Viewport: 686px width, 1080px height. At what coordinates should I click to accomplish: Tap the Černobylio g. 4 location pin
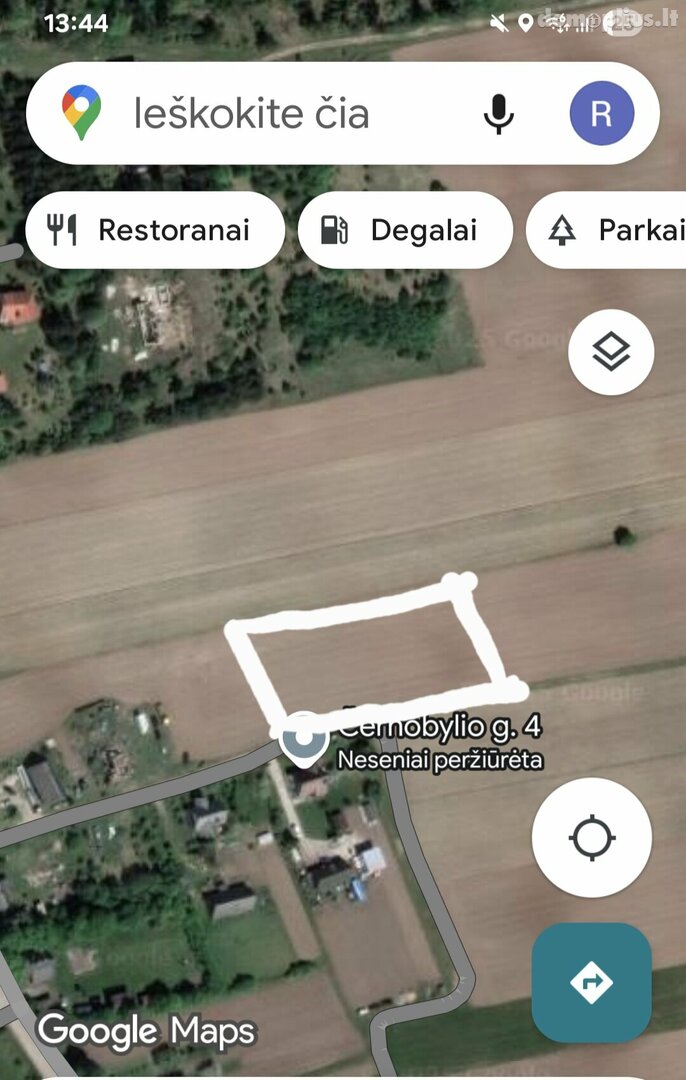coord(303,740)
